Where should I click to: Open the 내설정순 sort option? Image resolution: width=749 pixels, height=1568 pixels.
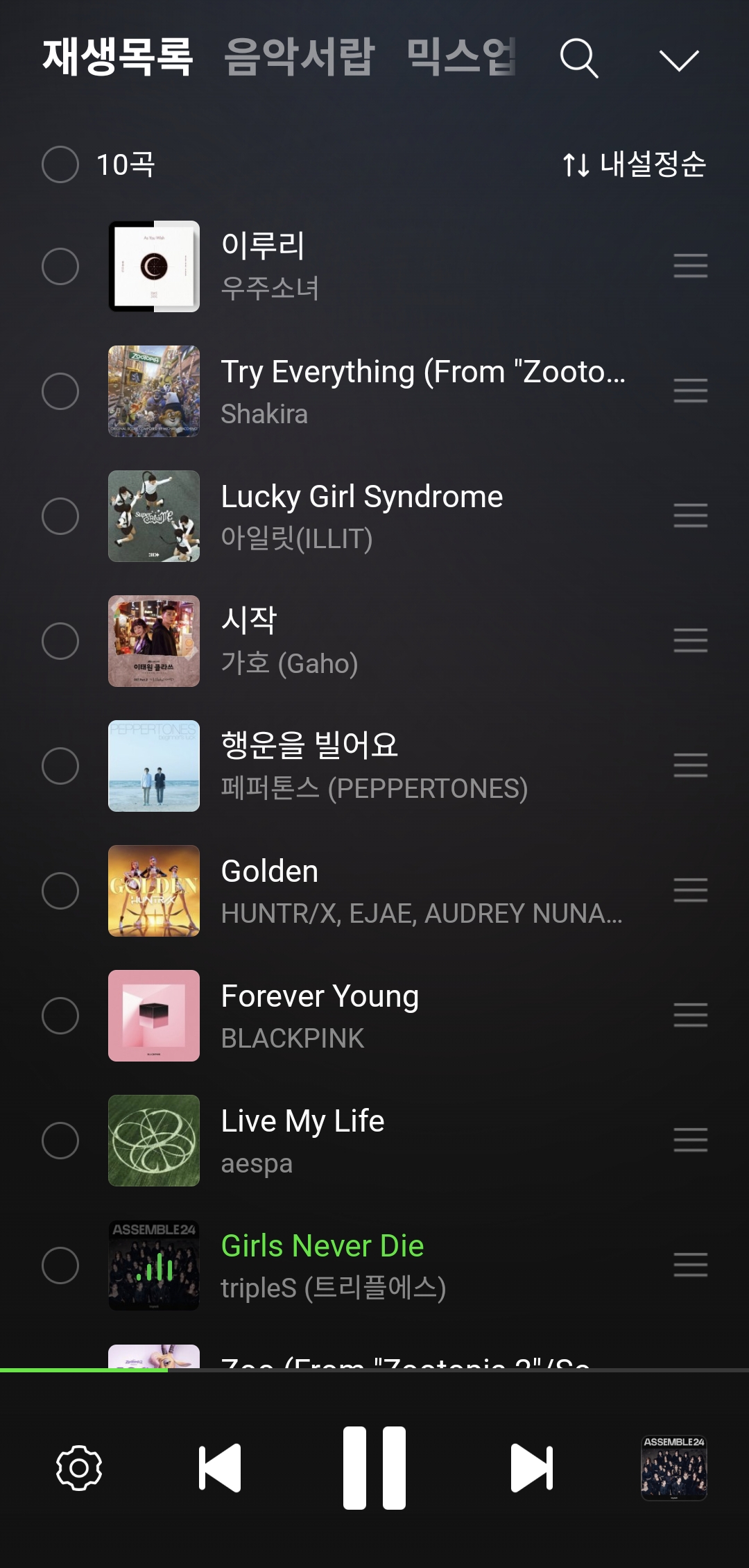coord(634,164)
